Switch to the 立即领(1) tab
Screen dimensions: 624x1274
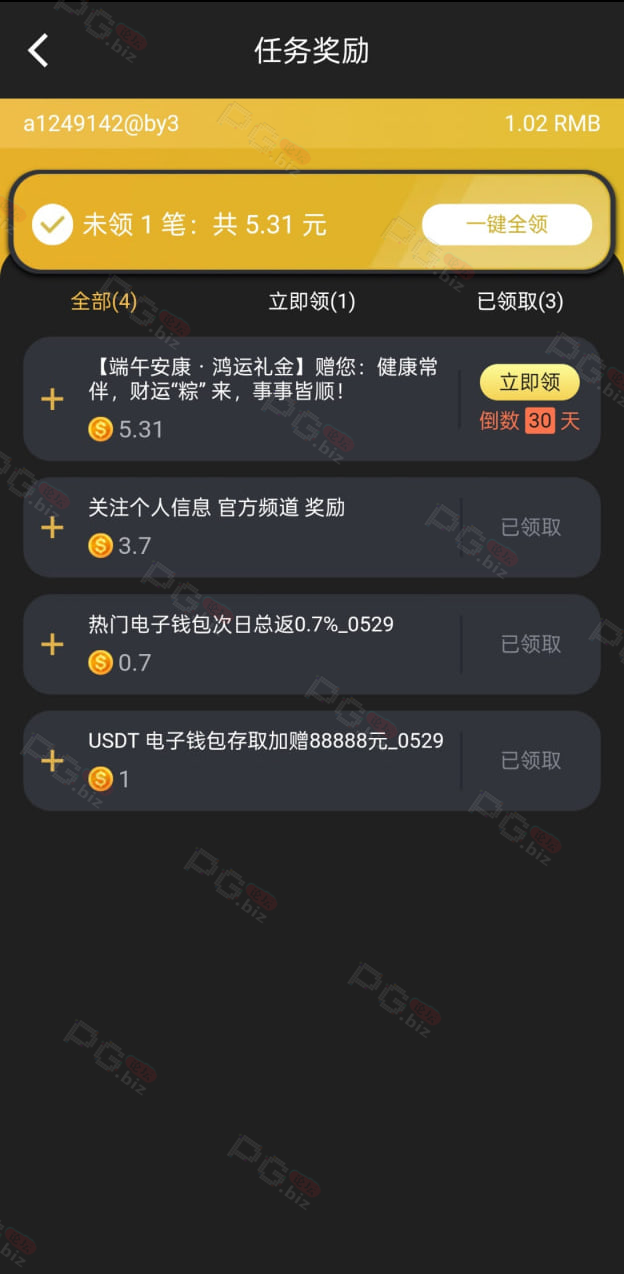pyautogui.click(x=312, y=301)
